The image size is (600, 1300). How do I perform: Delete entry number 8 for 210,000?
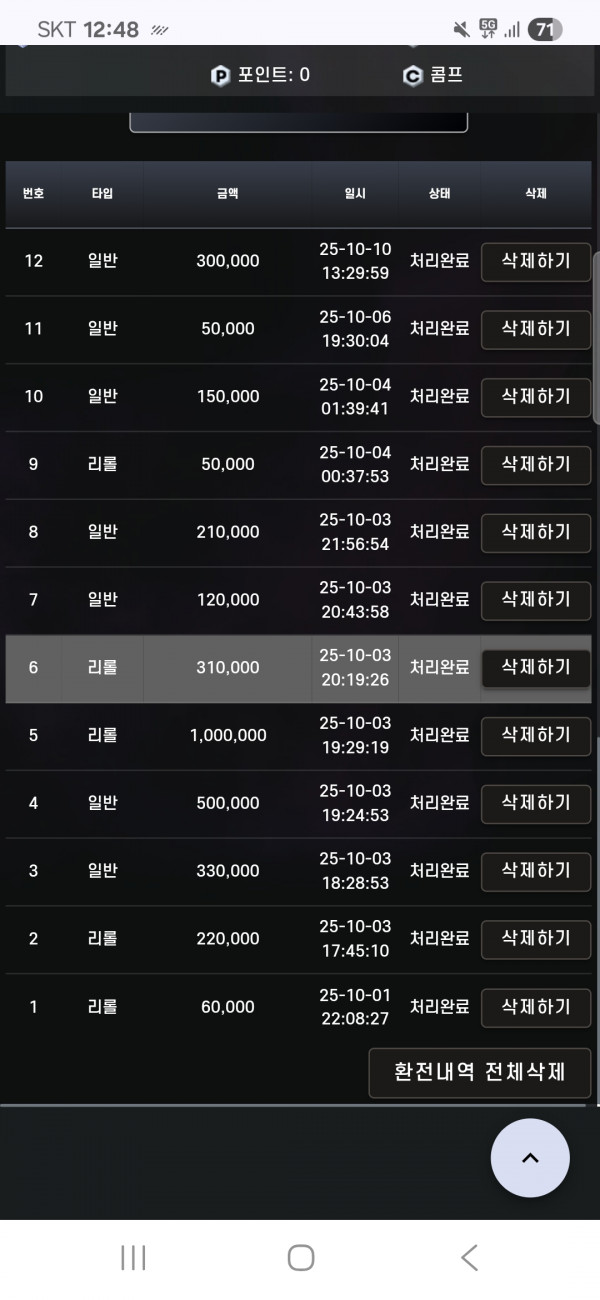(x=535, y=532)
